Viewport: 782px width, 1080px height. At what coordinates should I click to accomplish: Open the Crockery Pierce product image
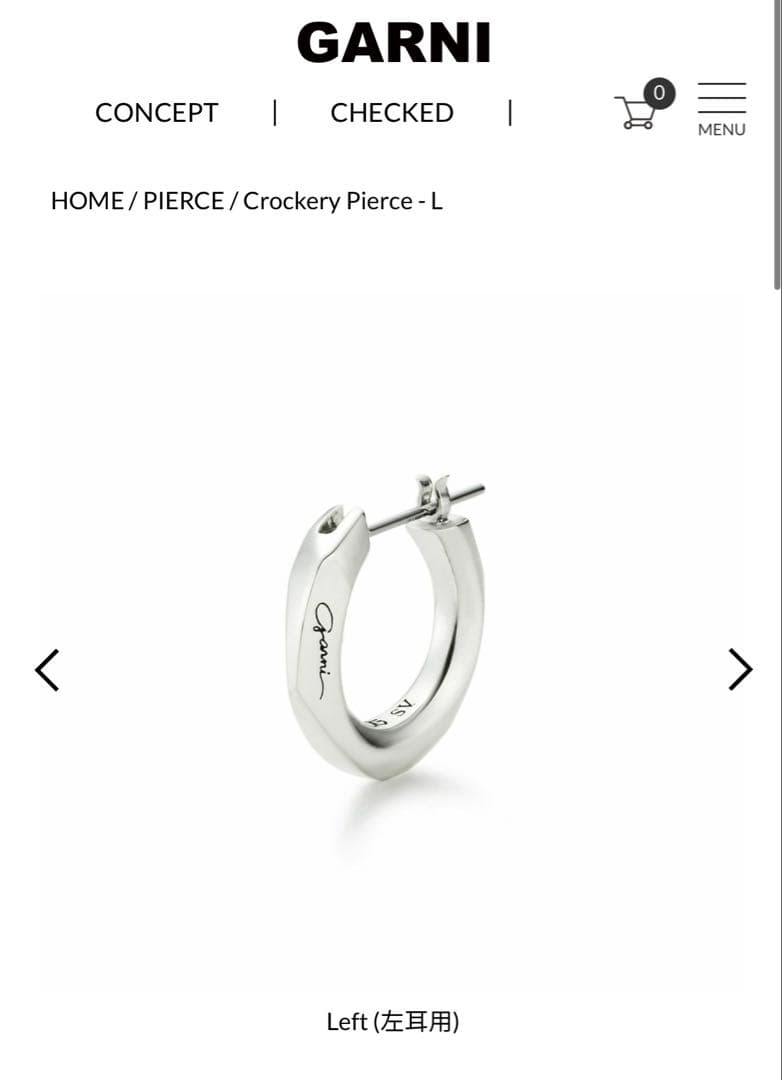tap(390, 630)
